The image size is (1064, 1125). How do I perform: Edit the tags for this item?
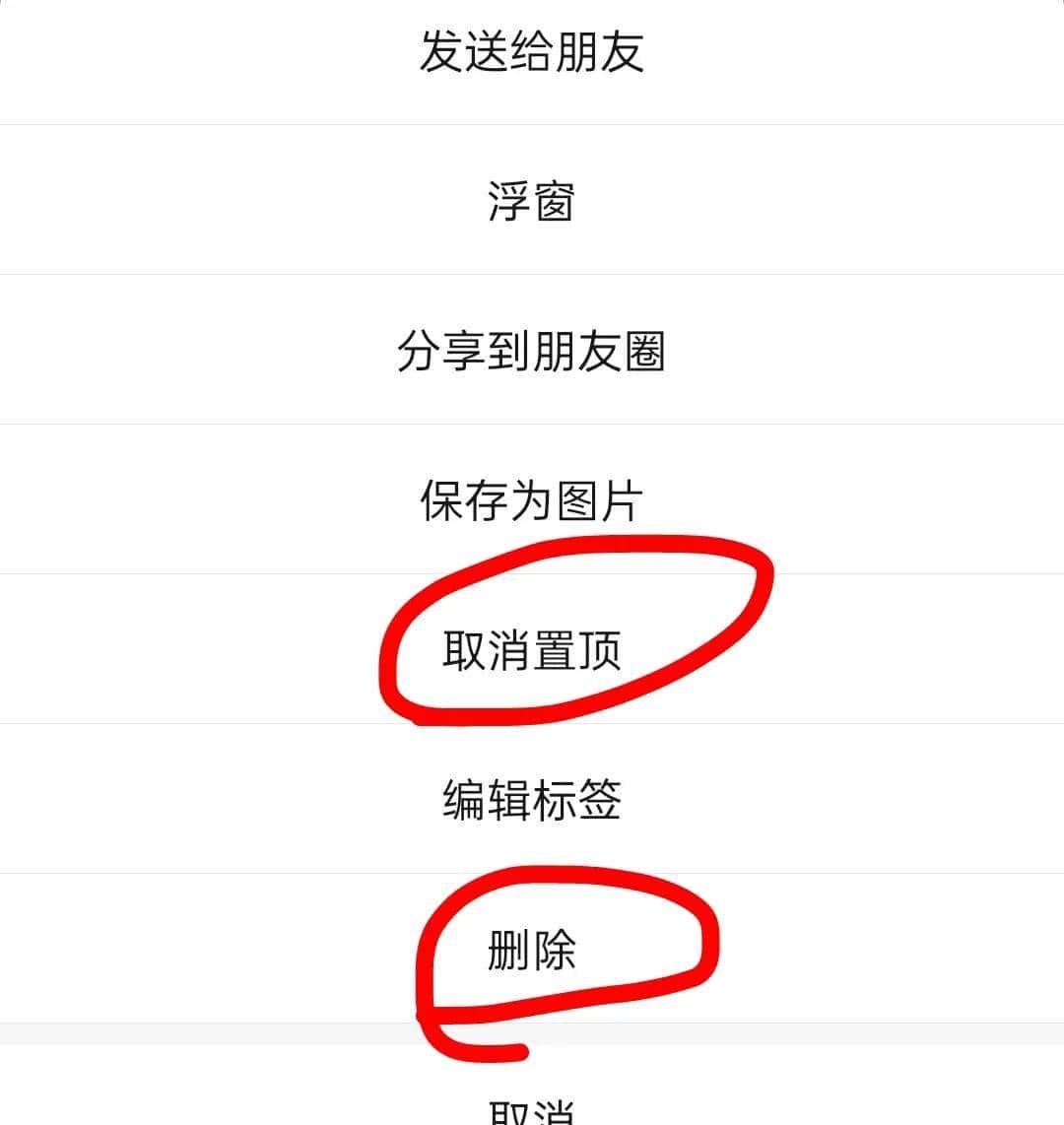pyautogui.click(x=532, y=798)
